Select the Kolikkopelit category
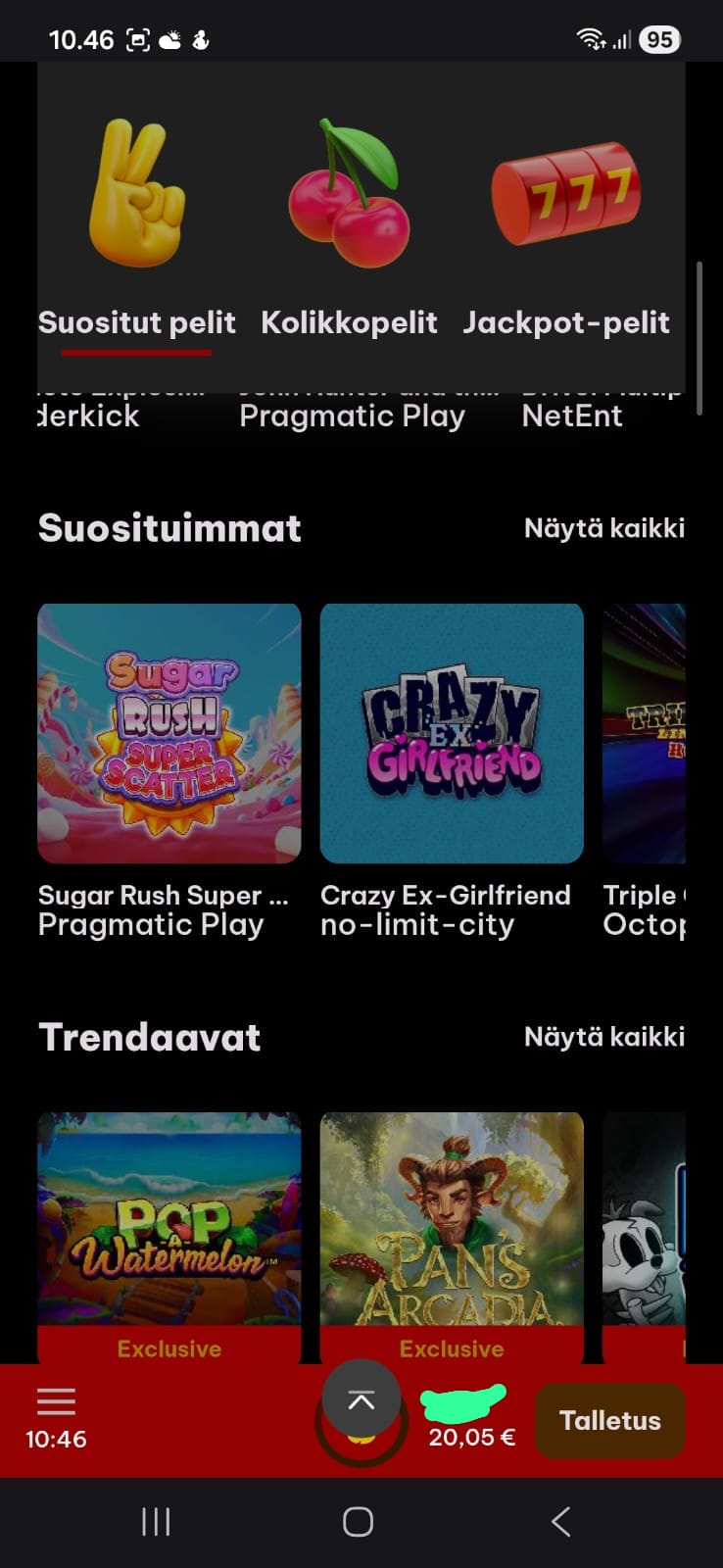The width and height of the screenshot is (723, 1568). coord(349,235)
